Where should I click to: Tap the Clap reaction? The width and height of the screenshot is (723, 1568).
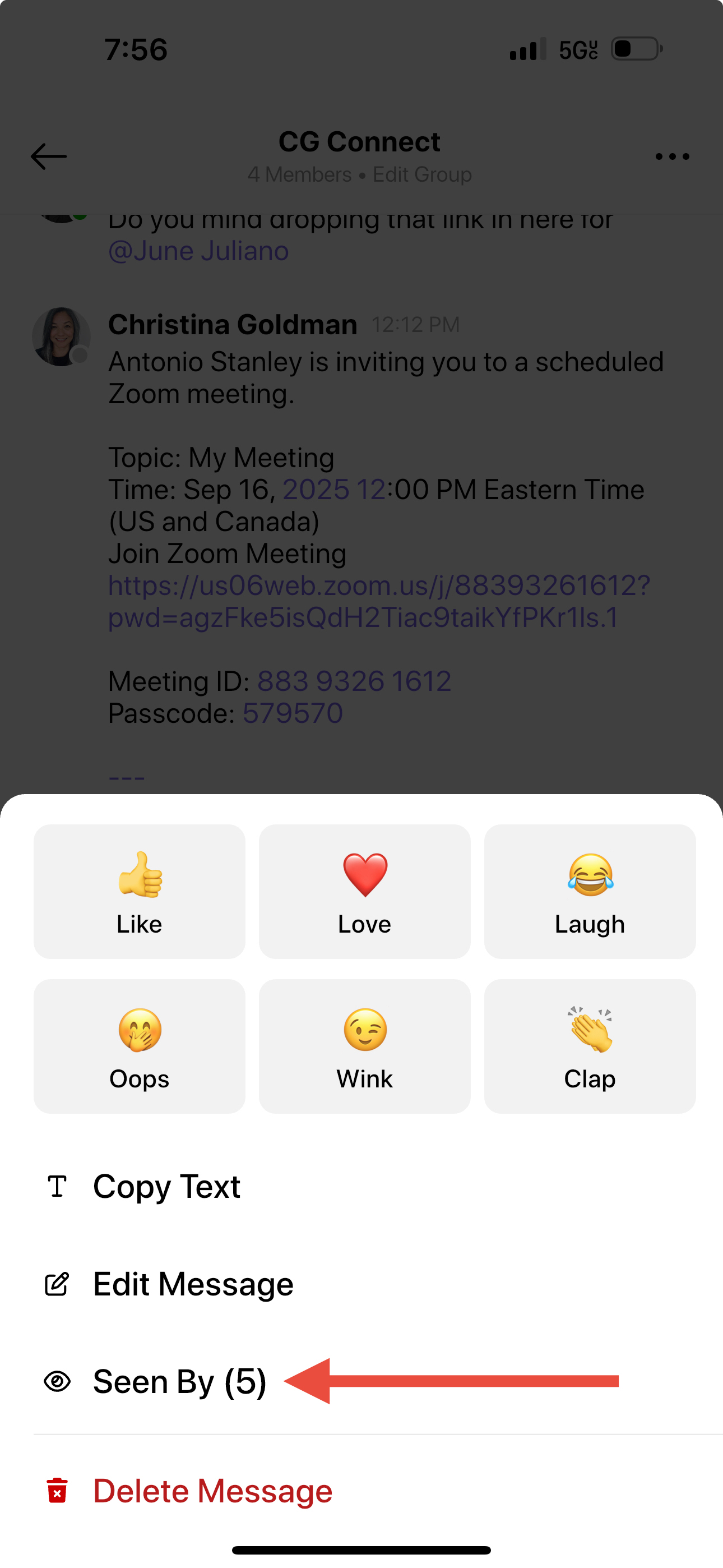pyautogui.click(x=590, y=1046)
